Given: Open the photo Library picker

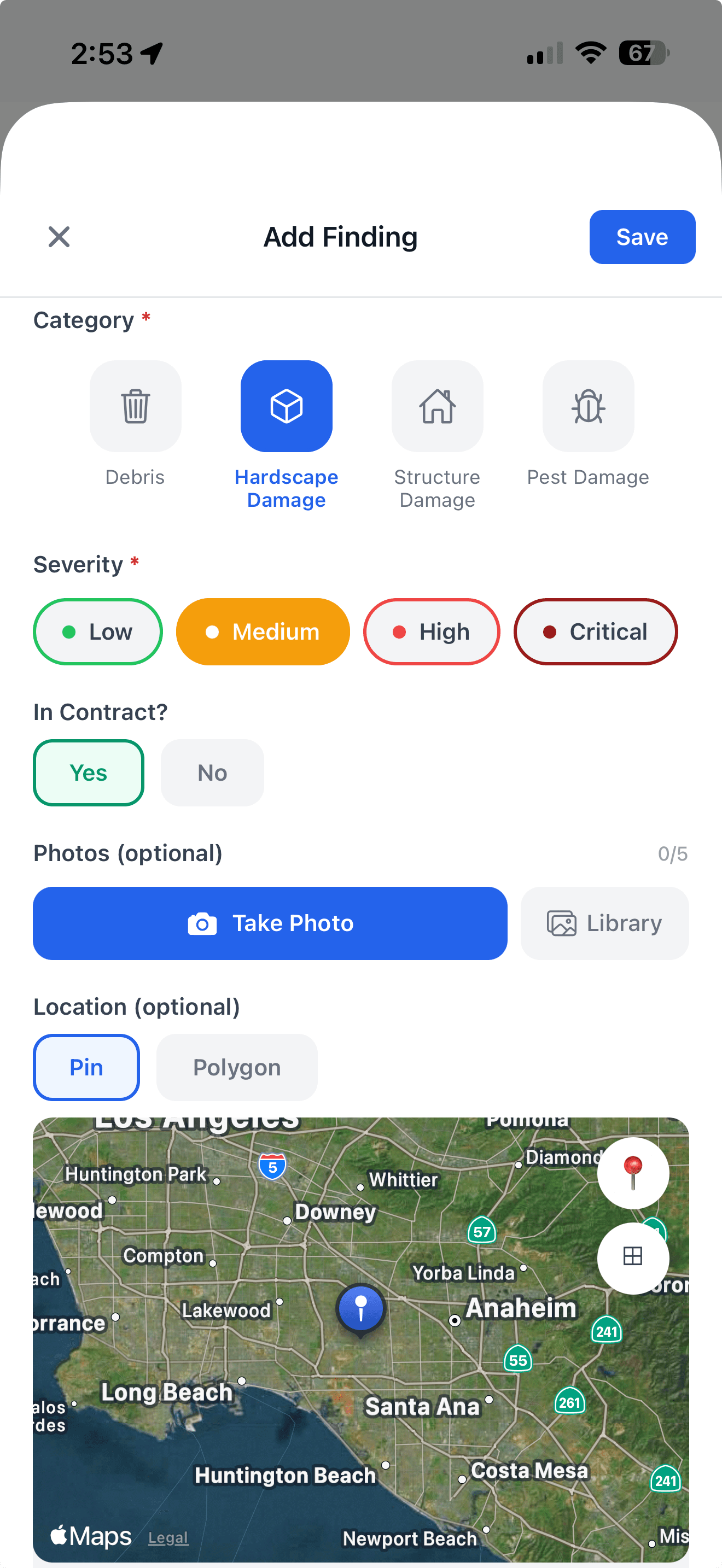Looking at the screenshot, I should tap(604, 923).
